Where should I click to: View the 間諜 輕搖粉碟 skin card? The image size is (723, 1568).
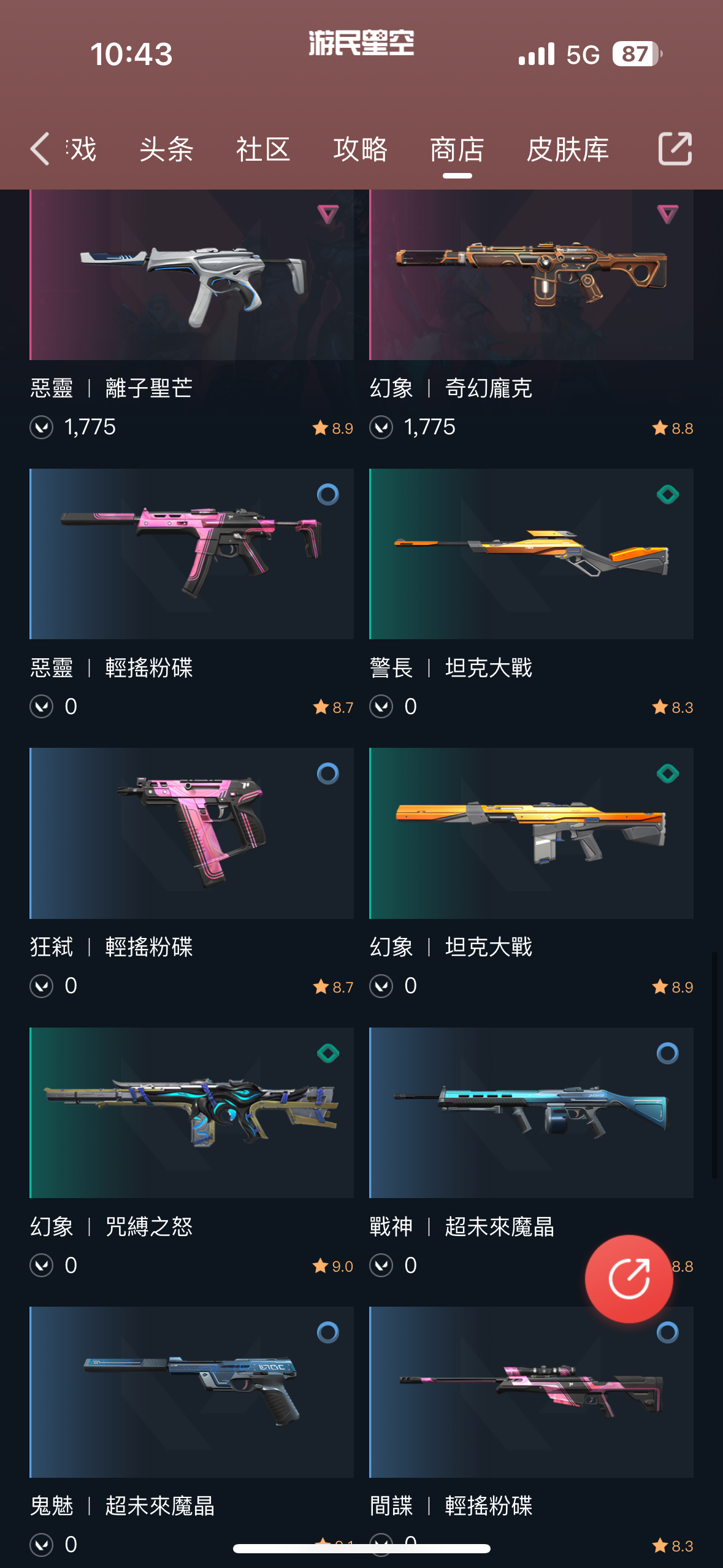pyautogui.click(x=531, y=1392)
